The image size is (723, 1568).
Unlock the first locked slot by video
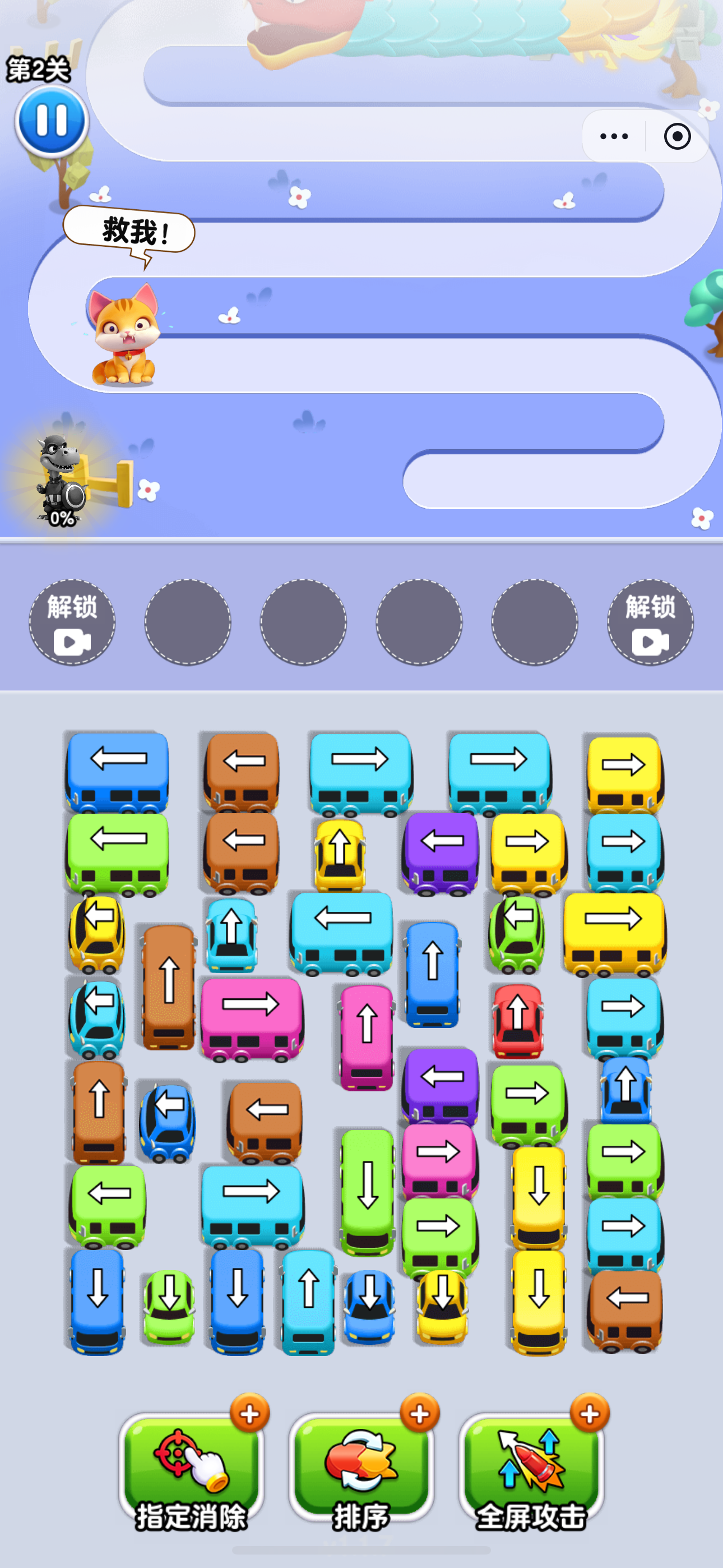tap(72, 621)
